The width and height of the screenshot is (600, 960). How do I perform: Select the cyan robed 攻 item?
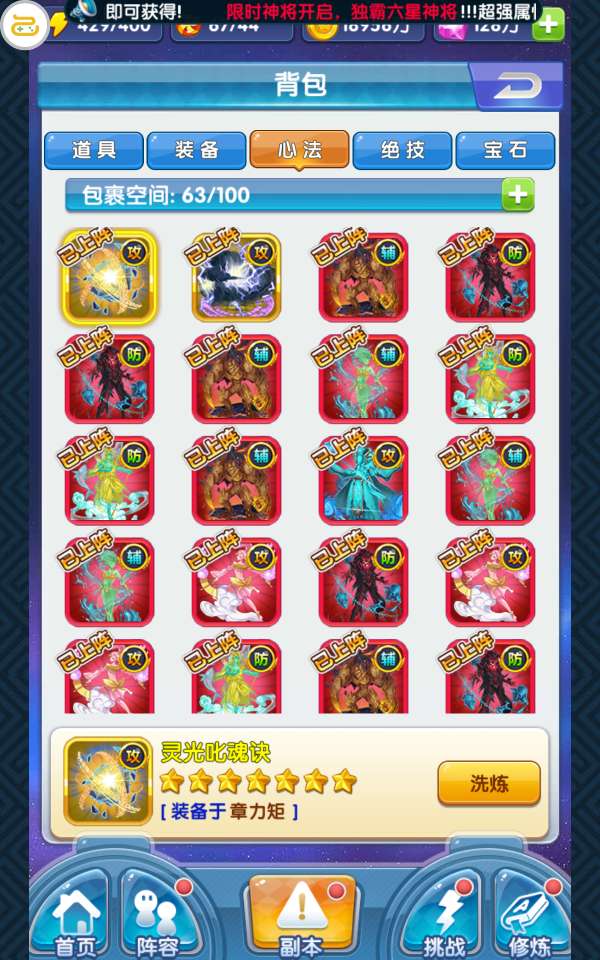pos(363,480)
